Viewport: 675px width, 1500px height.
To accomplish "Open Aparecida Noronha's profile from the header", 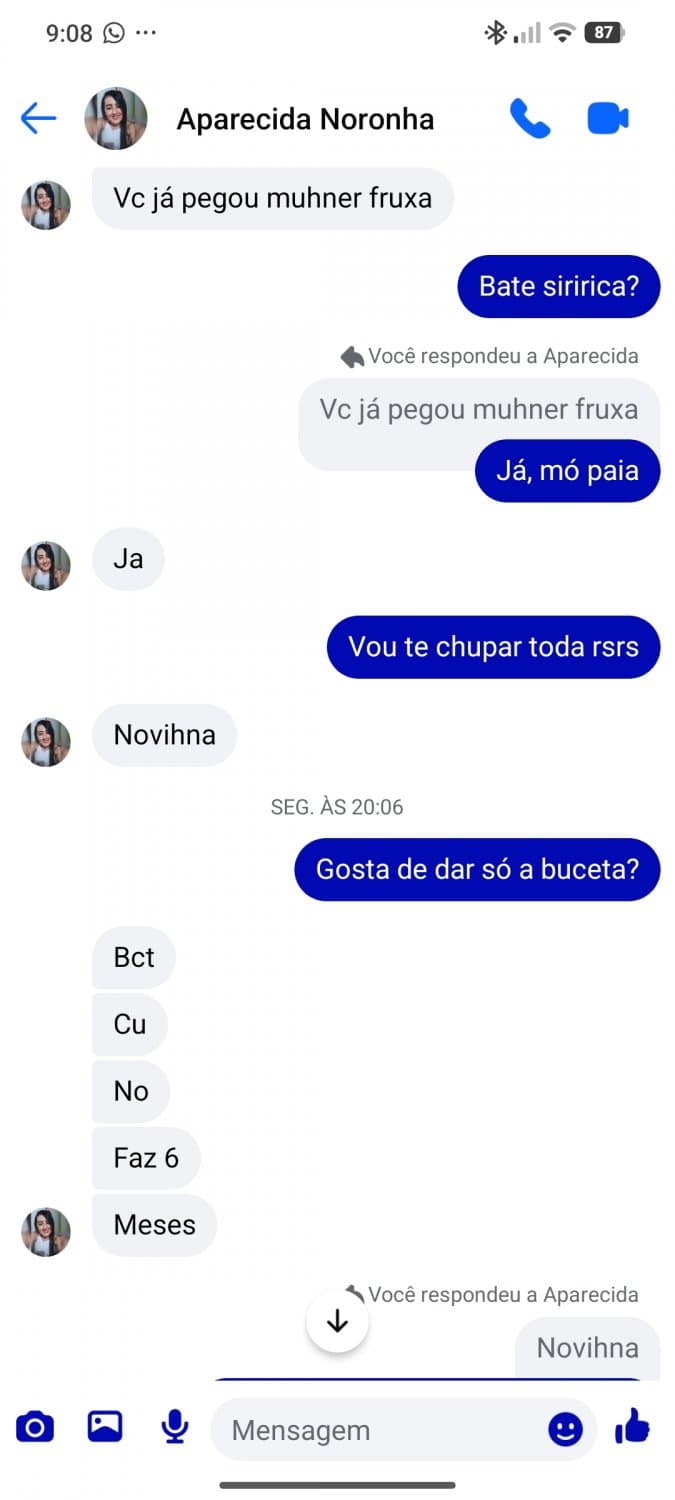I will pos(304,119).
